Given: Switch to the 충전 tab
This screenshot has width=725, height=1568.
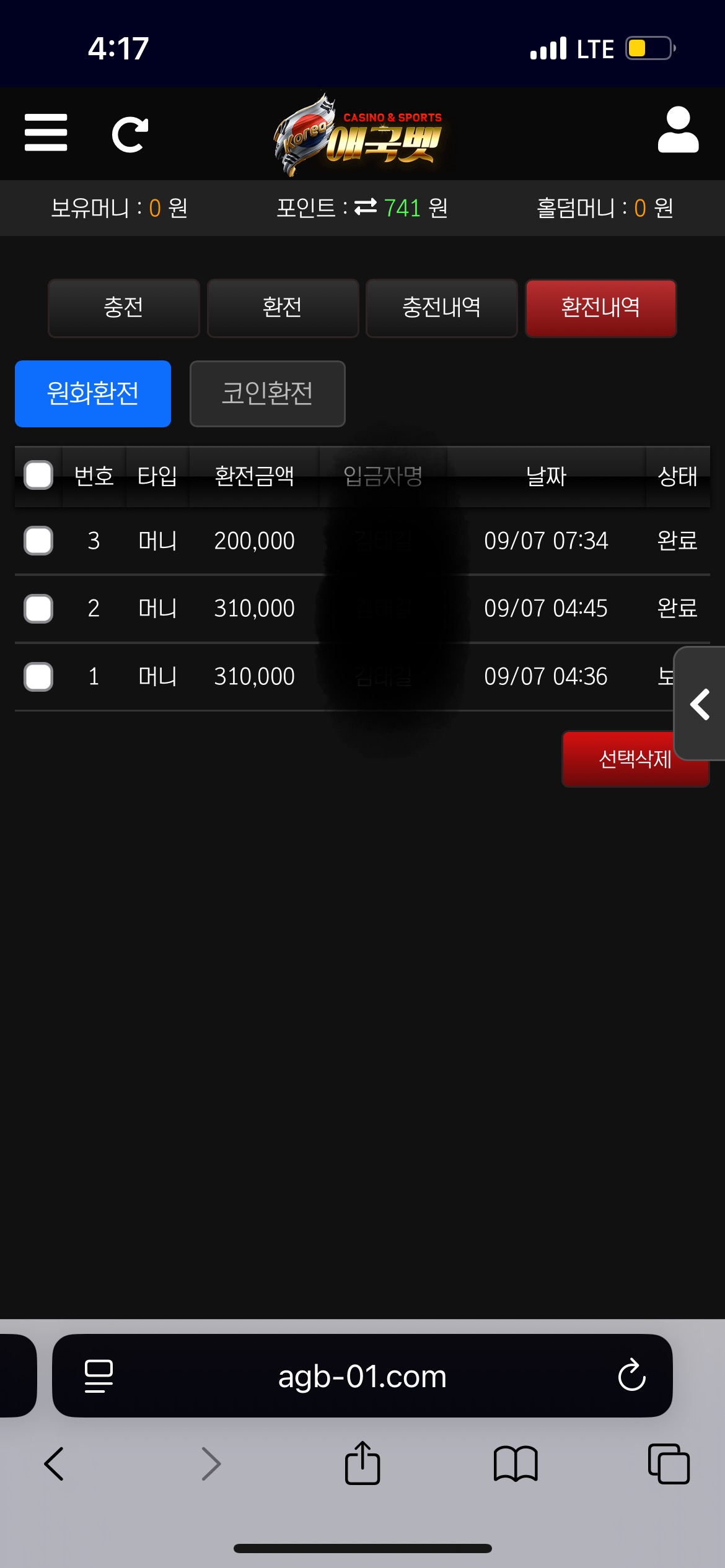Looking at the screenshot, I should pyautogui.click(x=123, y=308).
